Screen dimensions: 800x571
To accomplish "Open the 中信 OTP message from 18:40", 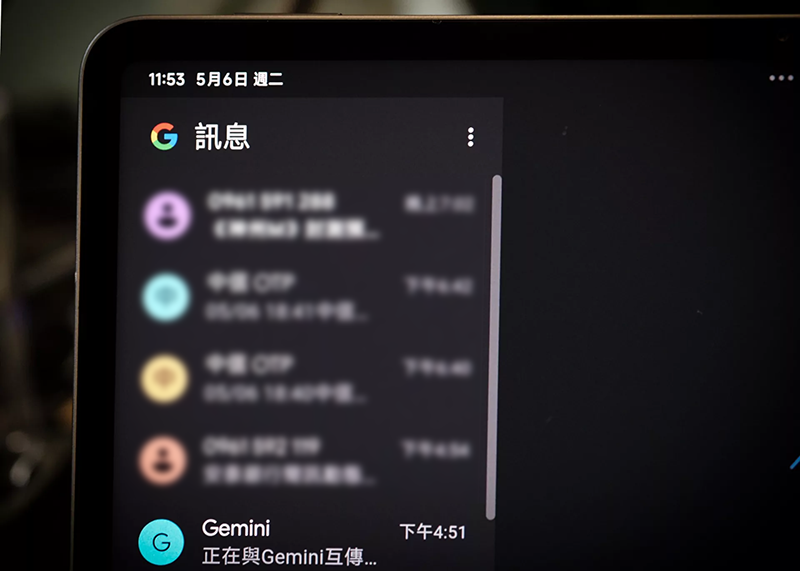I will [x=300, y=377].
